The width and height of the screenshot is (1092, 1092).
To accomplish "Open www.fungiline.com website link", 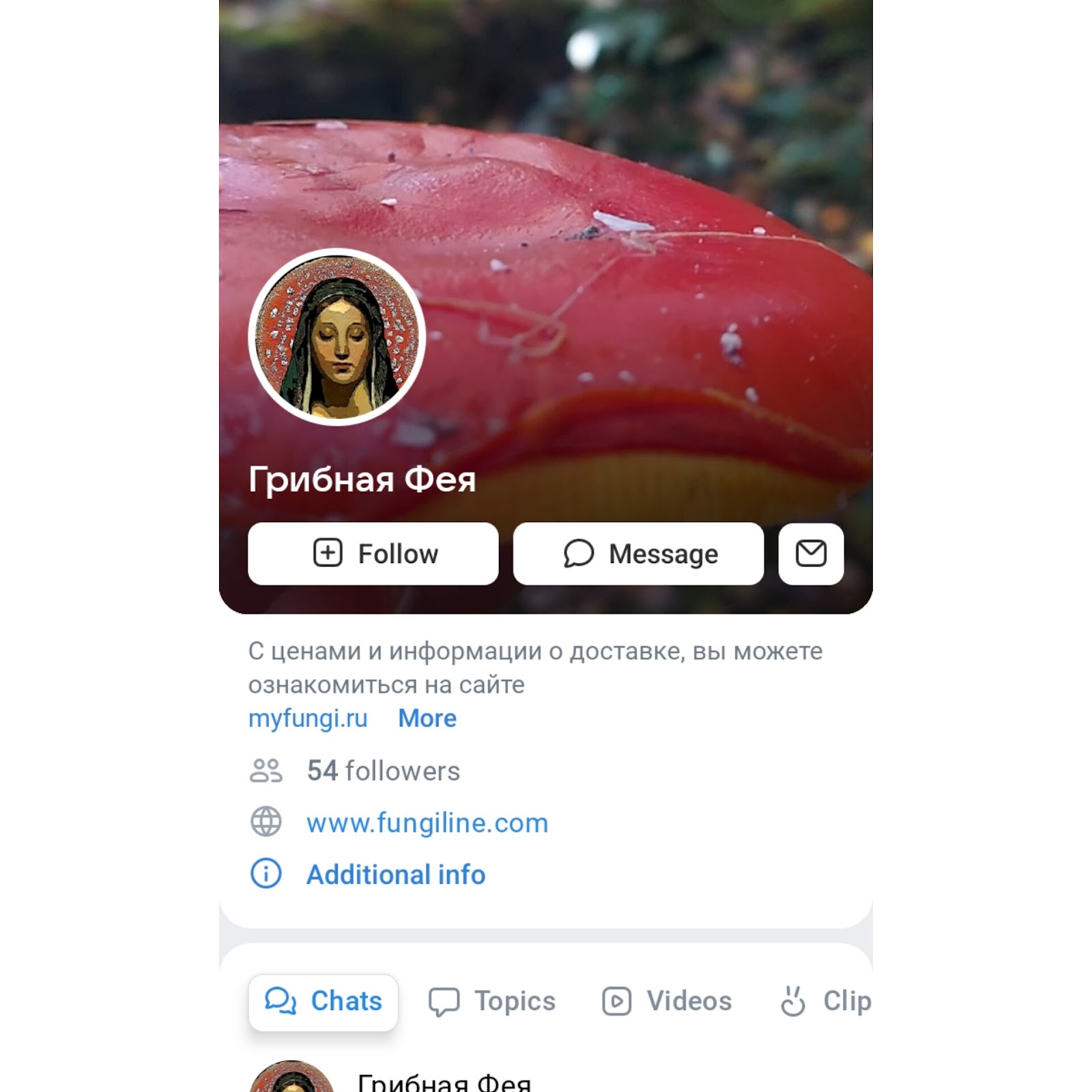I will point(427,823).
